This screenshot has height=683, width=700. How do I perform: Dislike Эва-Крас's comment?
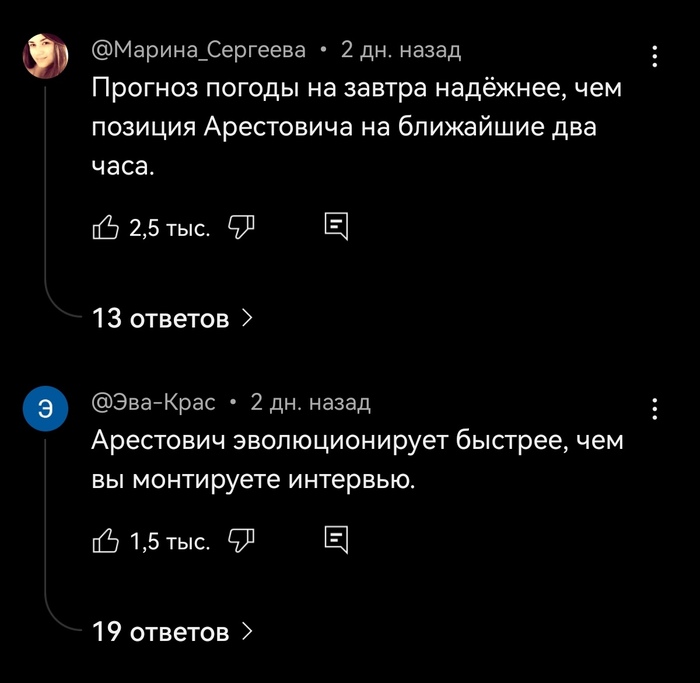pos(243,541)
